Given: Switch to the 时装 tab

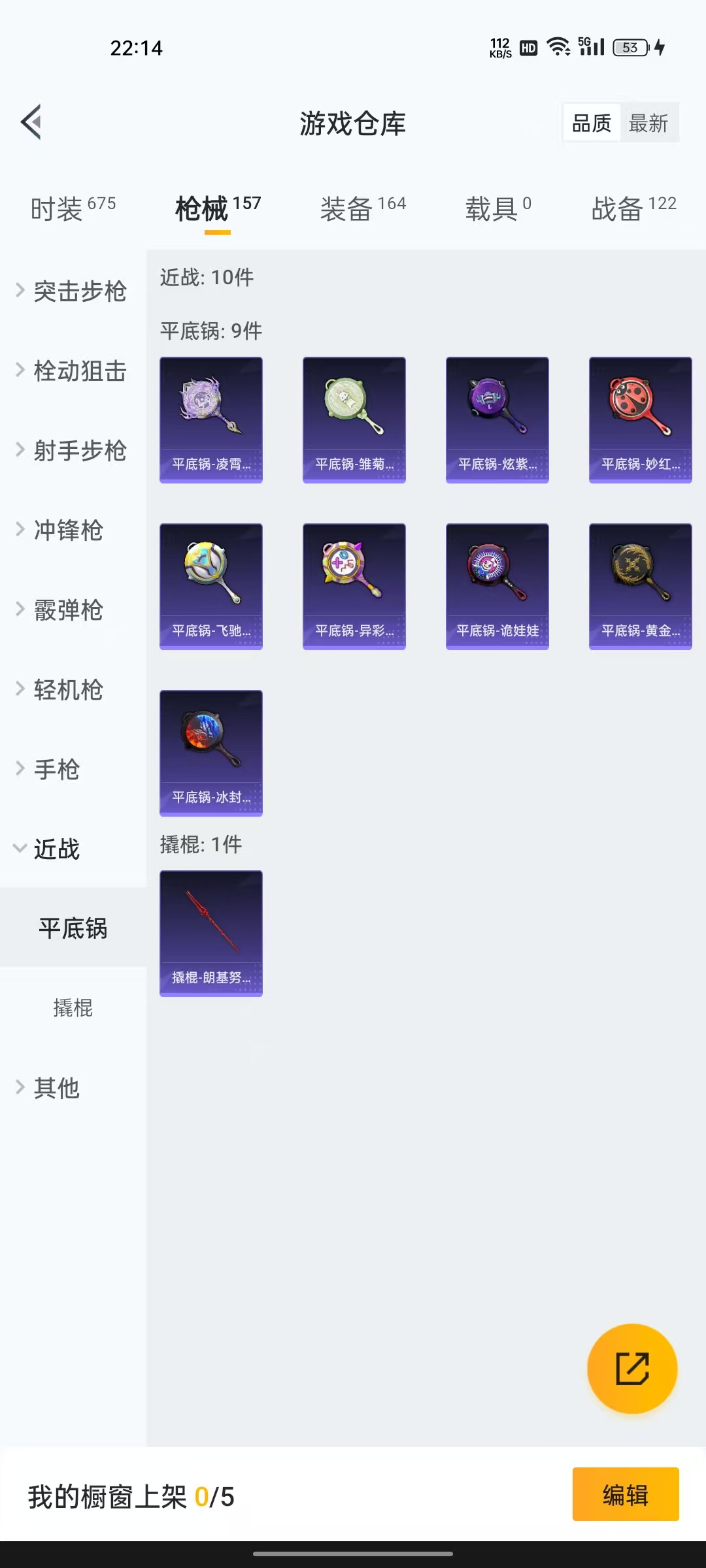Looking at the screenshot, I should click(x=73, y=209).
